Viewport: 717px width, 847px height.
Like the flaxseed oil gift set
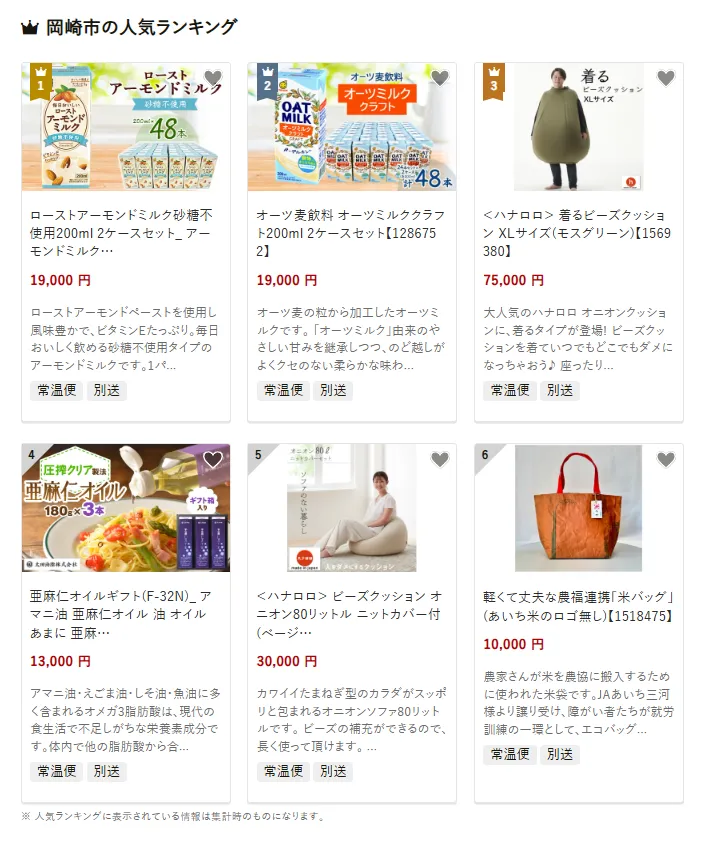tap(213, 459)
